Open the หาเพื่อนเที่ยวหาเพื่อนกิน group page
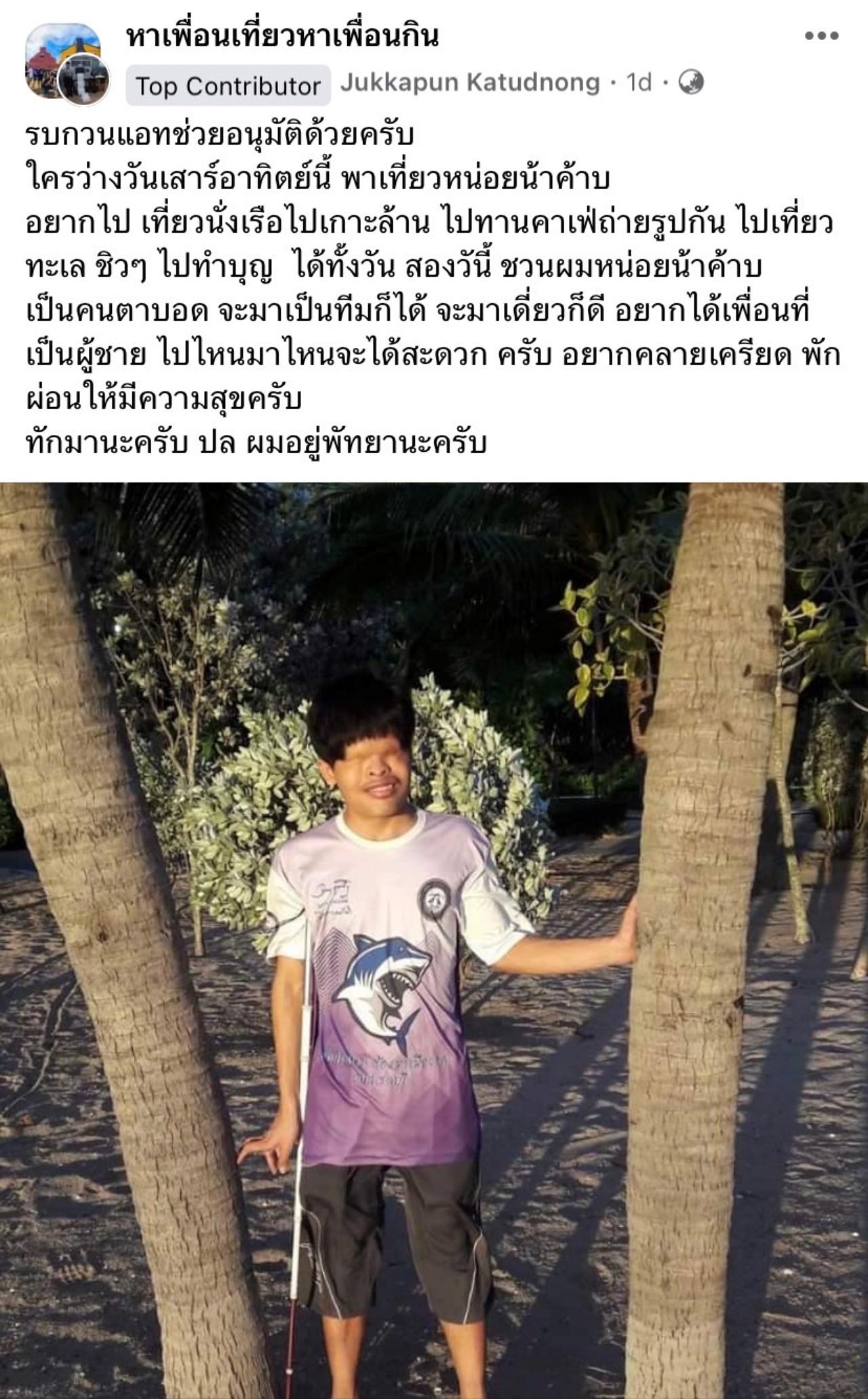The width and height of the screenshot is (868, 1399). (x=282, y=37)
